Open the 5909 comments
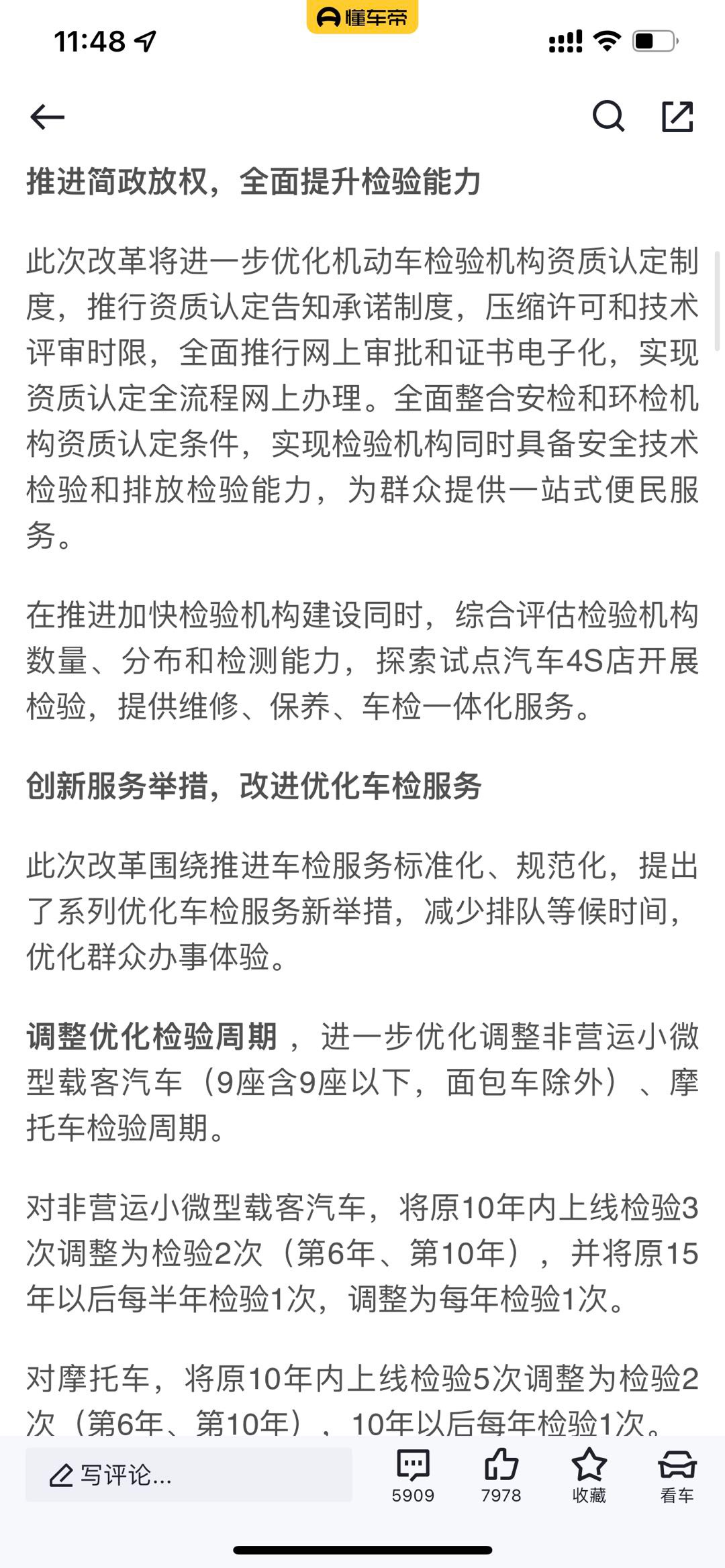Screen dimensions: 725x1568 (x=413, y=1475)
